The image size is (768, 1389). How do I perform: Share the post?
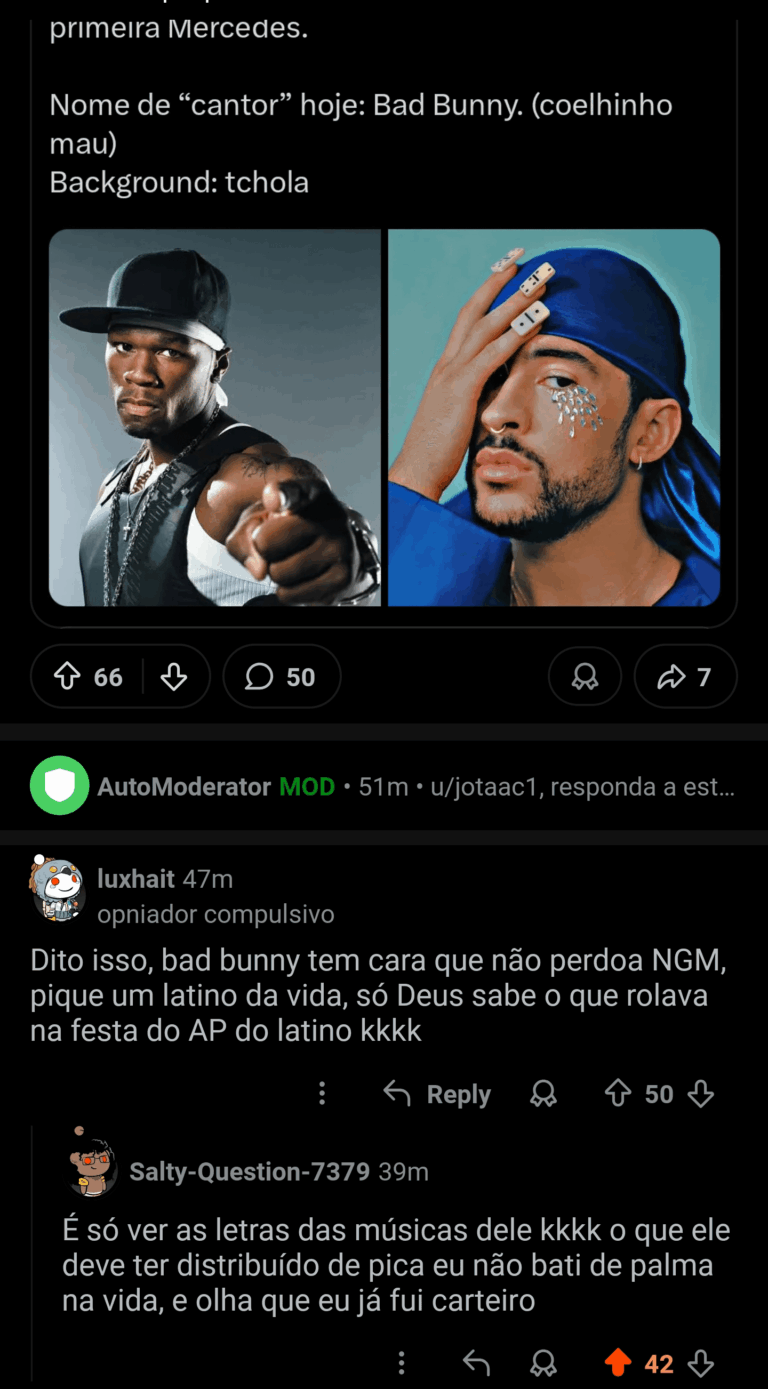685,677
